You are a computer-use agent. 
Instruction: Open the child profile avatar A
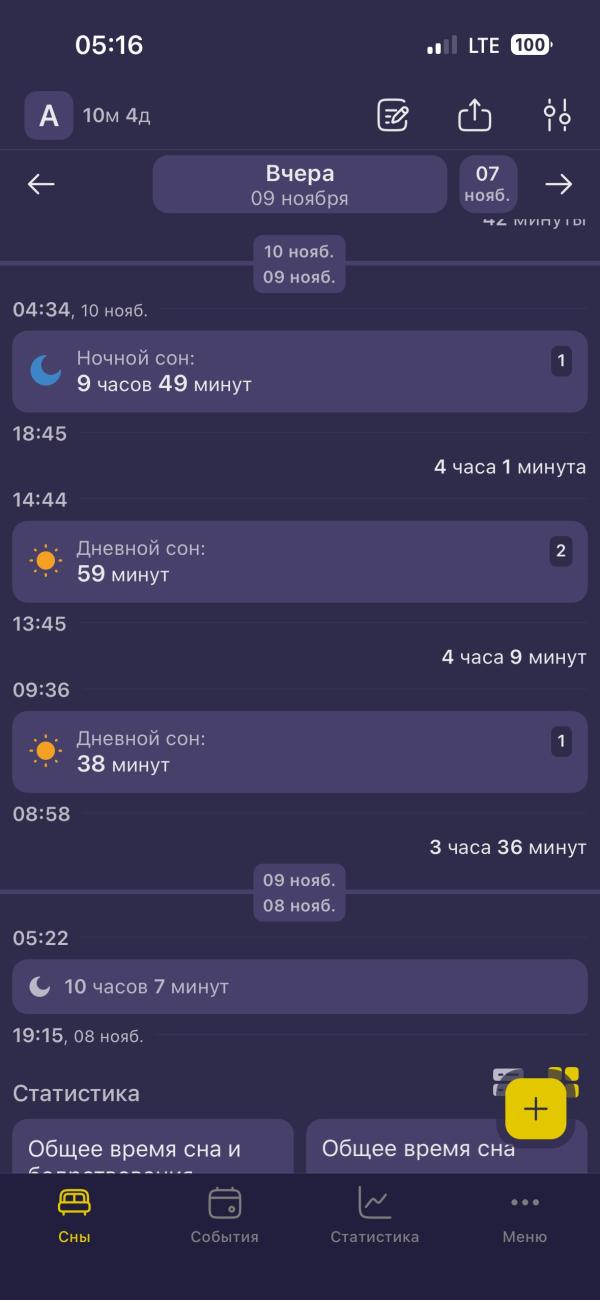49,115
